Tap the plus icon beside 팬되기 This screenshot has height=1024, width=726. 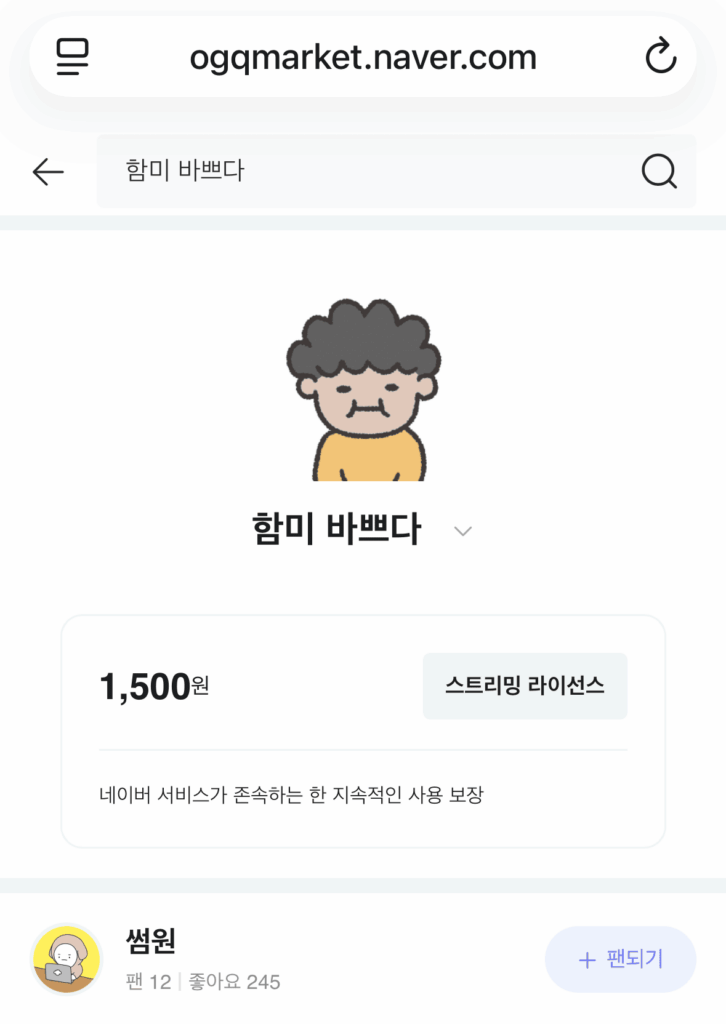(x=589, y=959)
